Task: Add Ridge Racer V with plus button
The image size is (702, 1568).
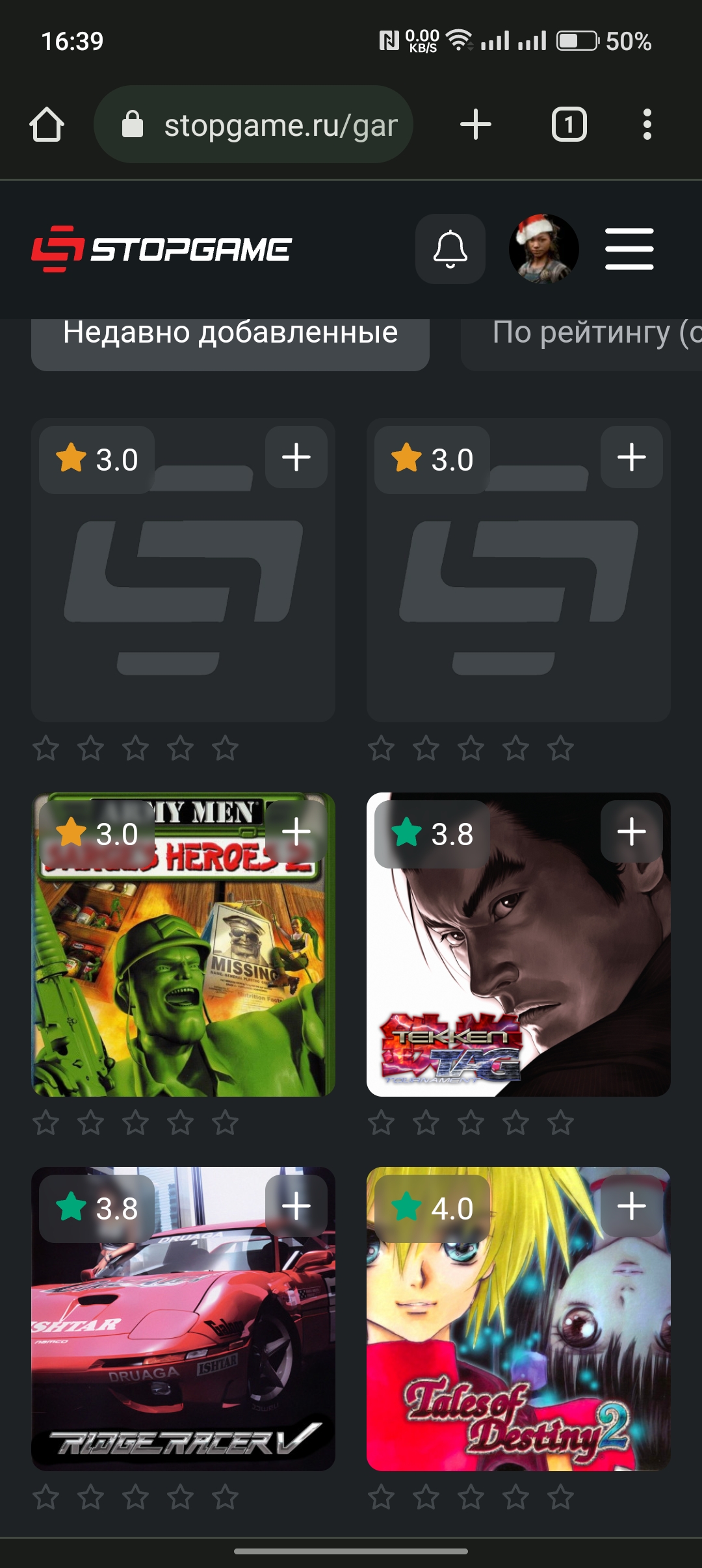Action: (x=296, y=1206)
